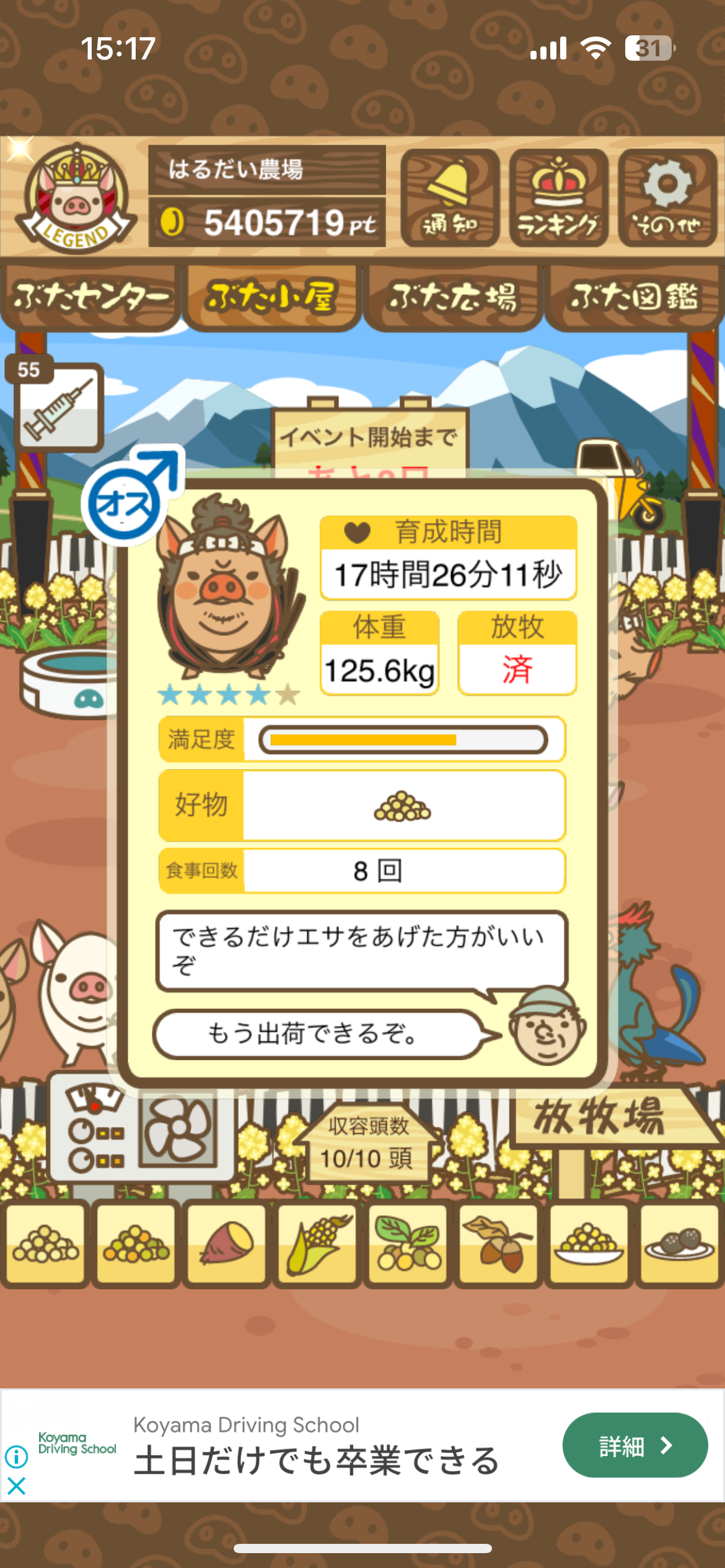The height and width of the screenshot is (1568, 725).
Task: Use the syringe item with 55 count
Action: (58, 407)
